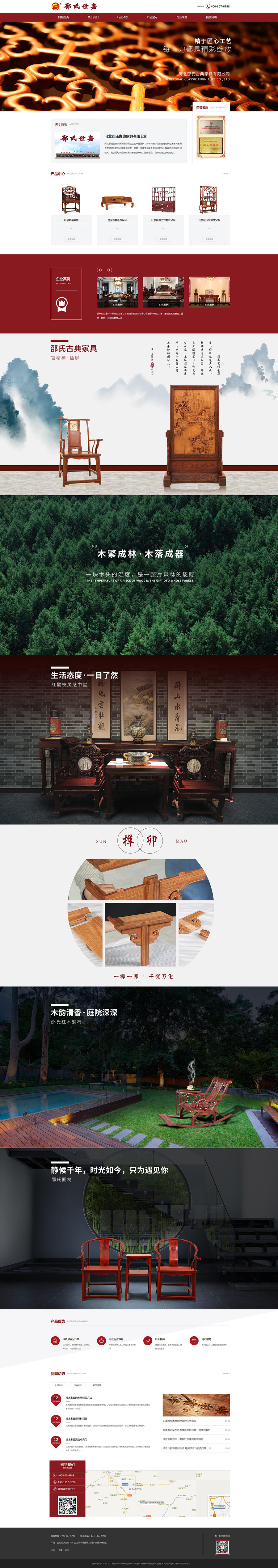Viewport: 278px width, 1568px height.
Task: Open 网站首页 in the top navigation
Action: click(63, 18)
